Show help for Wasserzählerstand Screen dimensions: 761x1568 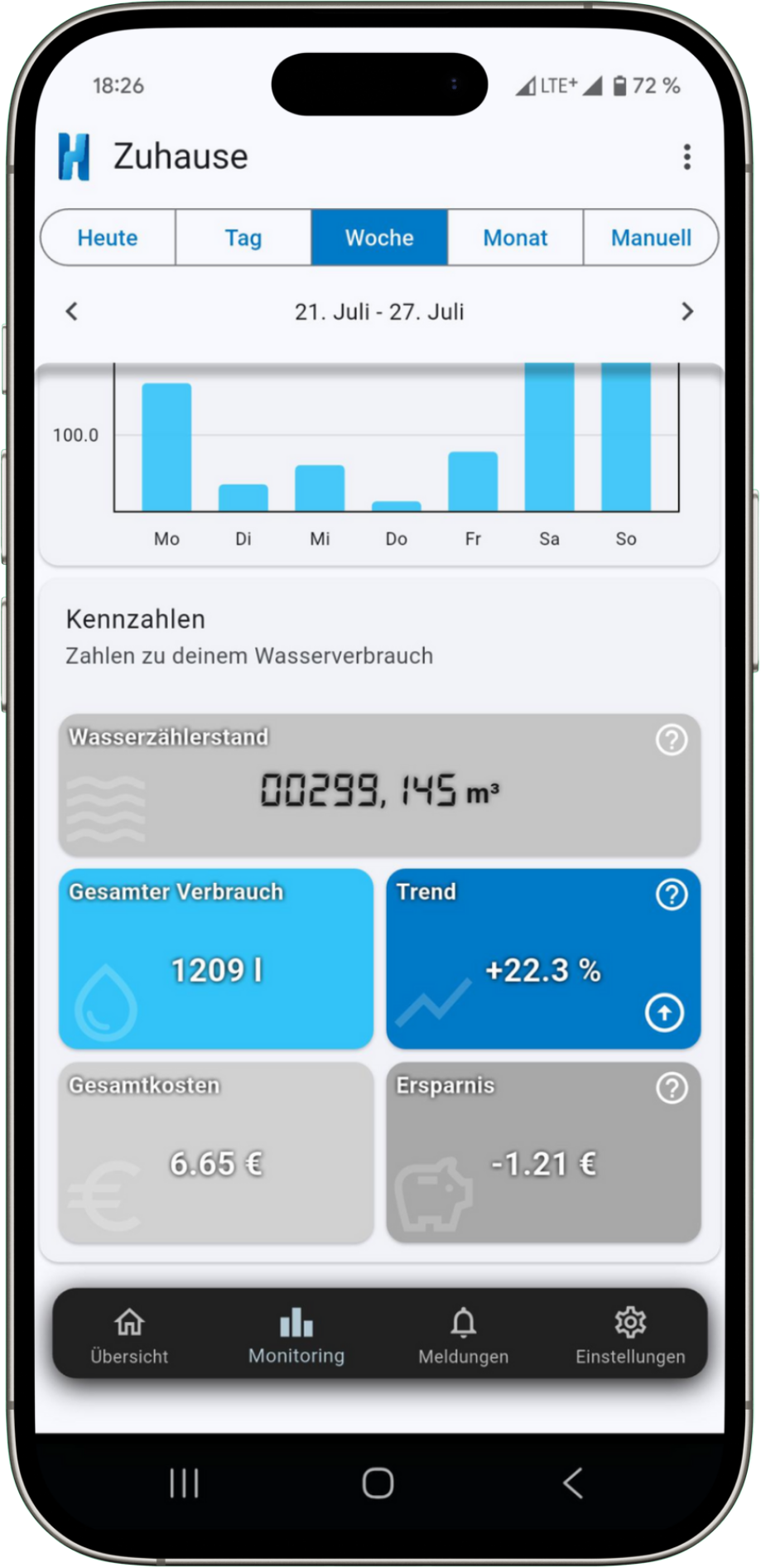pos(671,739)
